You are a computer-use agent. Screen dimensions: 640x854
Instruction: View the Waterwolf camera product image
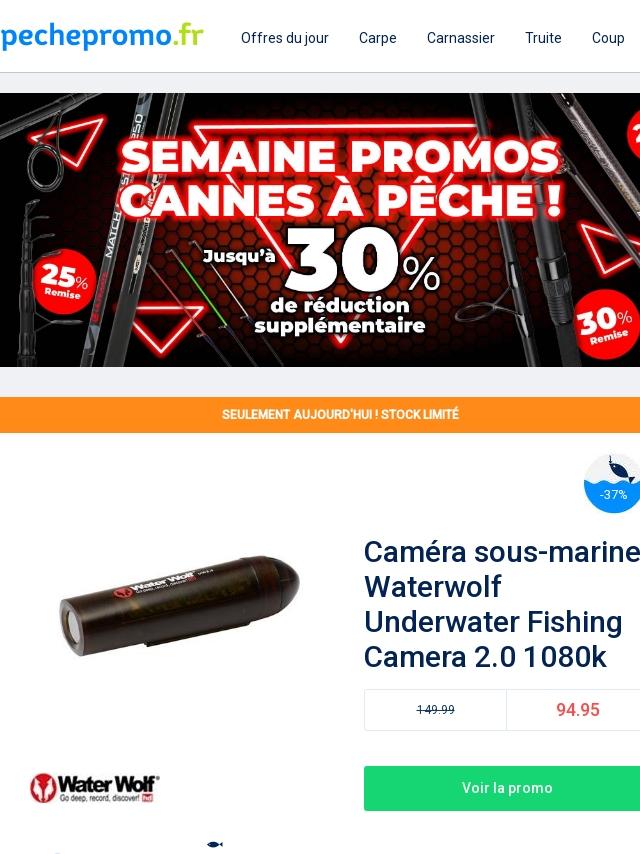pos(180,606)
